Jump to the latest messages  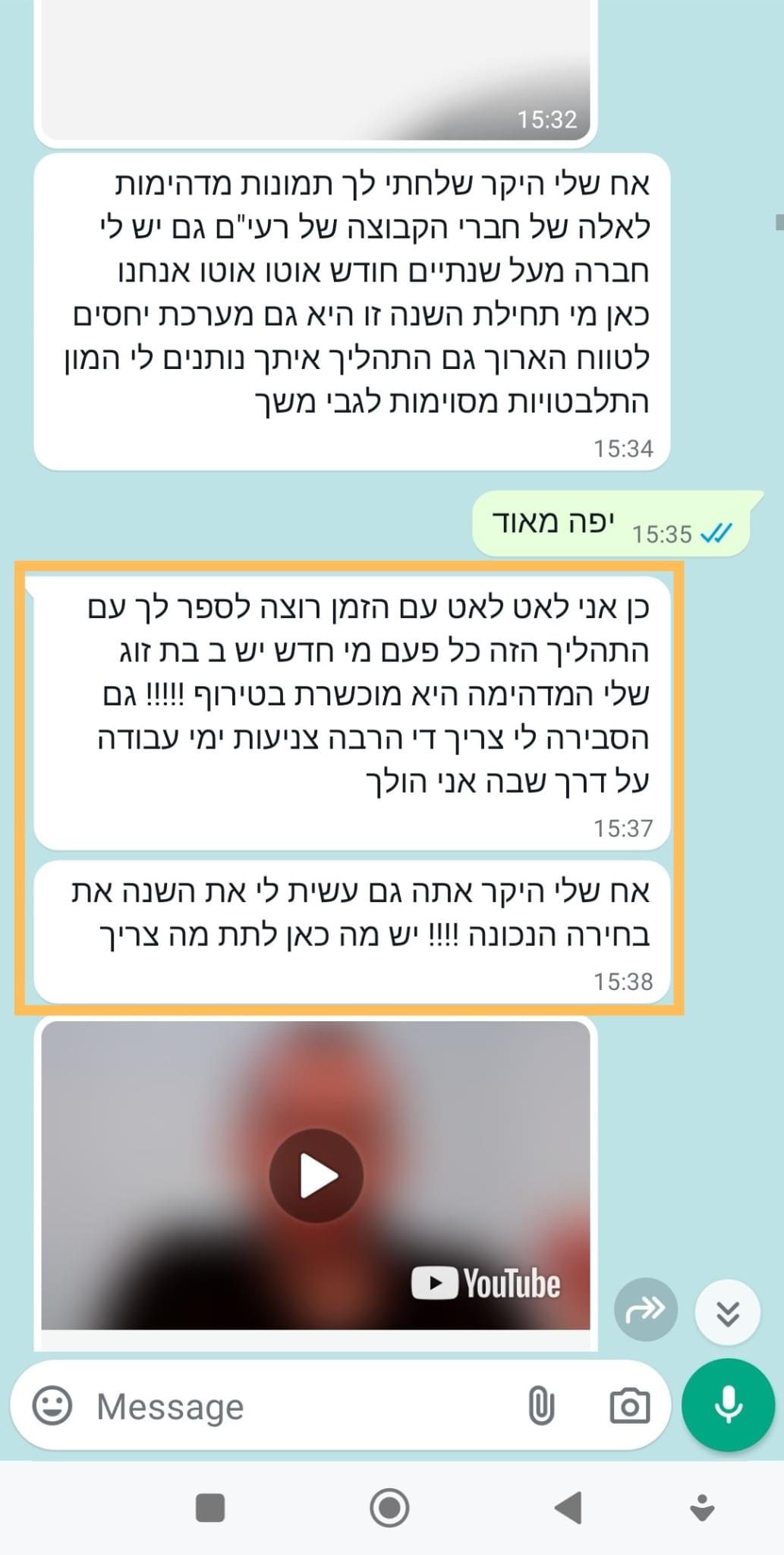tap(727, 1313)
